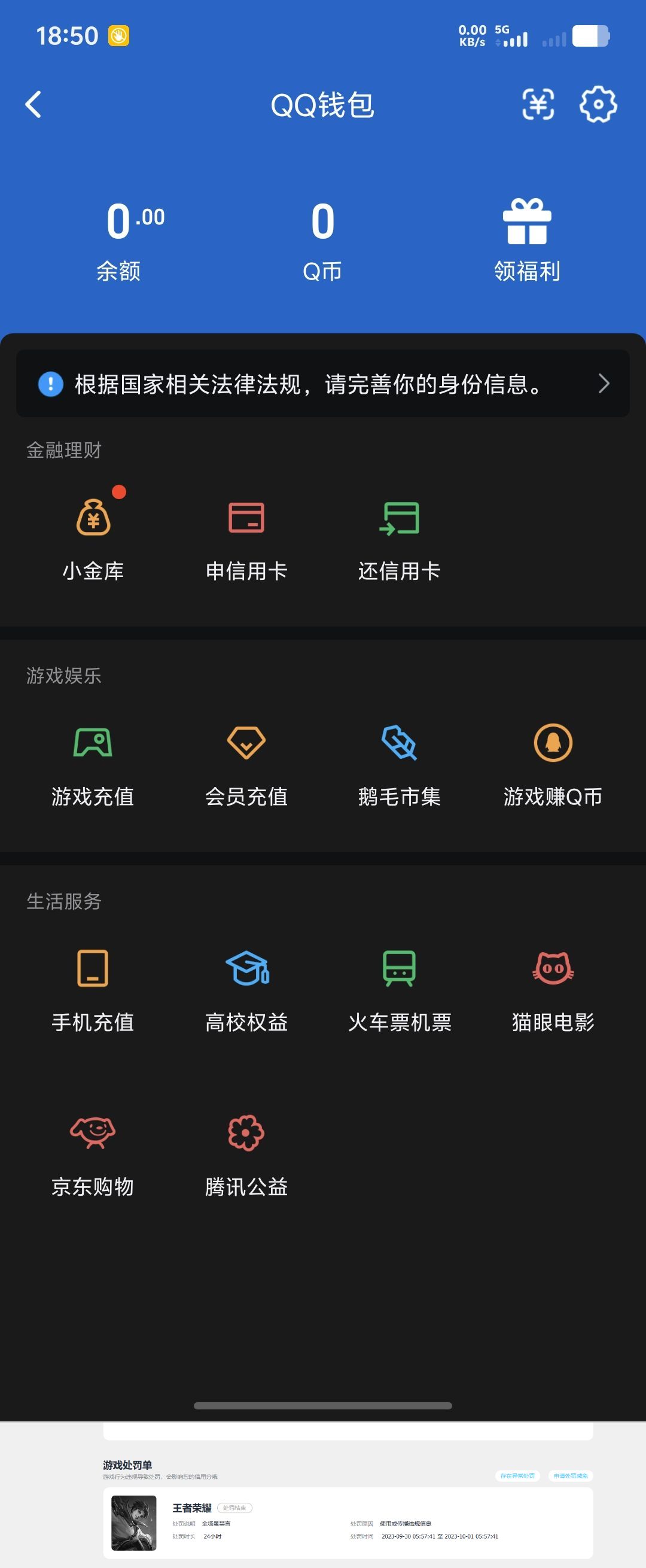The width and height of the screenshot is (646, 1568).
Task: Go back with the left arrow chevron
Action: pos(33,105)
